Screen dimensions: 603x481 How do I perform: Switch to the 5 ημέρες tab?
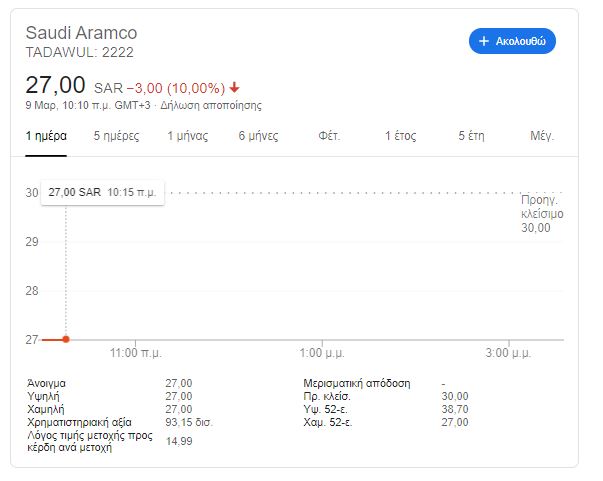[x=116, y=136]
